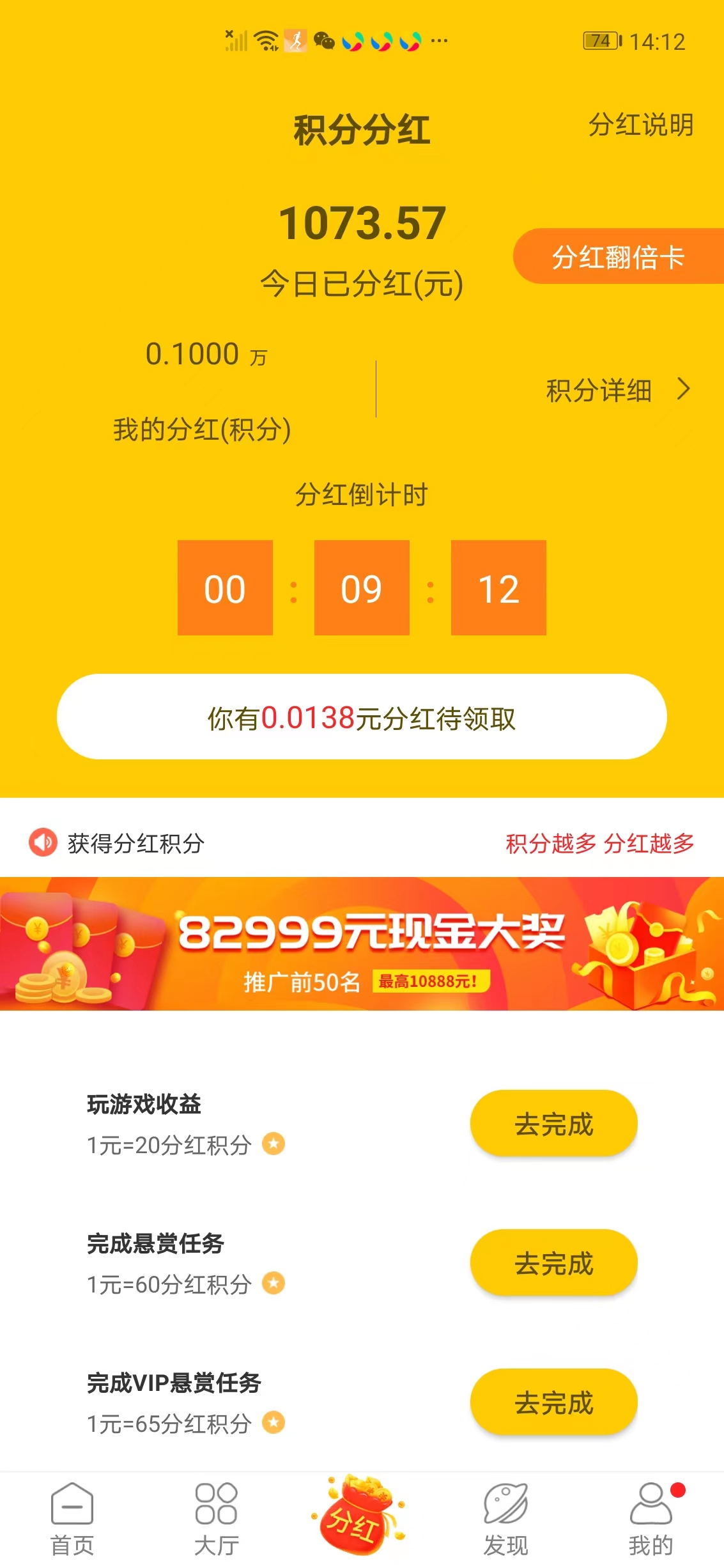
Task: Claim the 0.0138元 pending dividend
Action: pyautogui.click(x=362, y=719)
